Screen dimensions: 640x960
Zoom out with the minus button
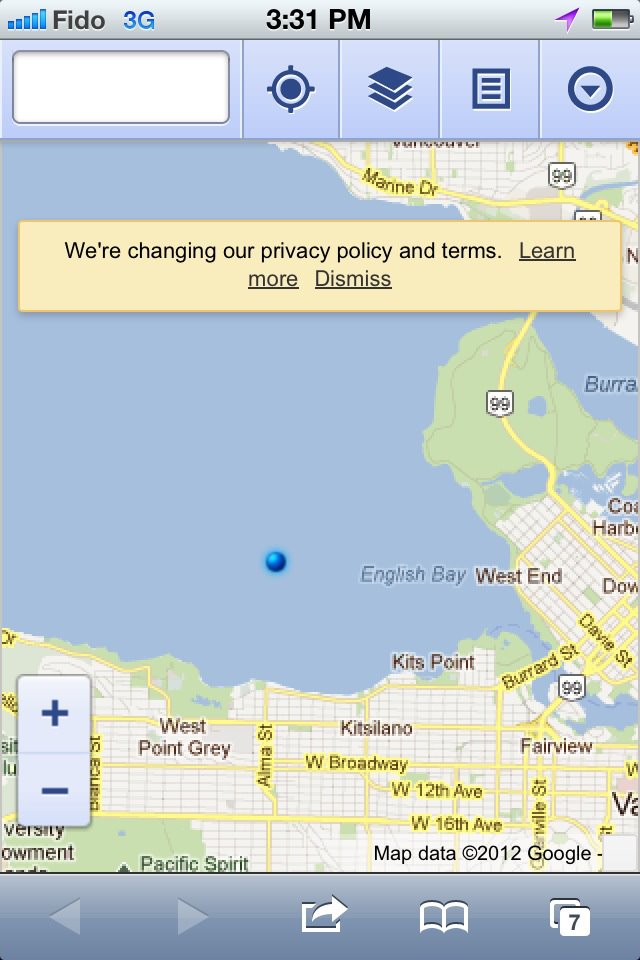coord(54,790)
